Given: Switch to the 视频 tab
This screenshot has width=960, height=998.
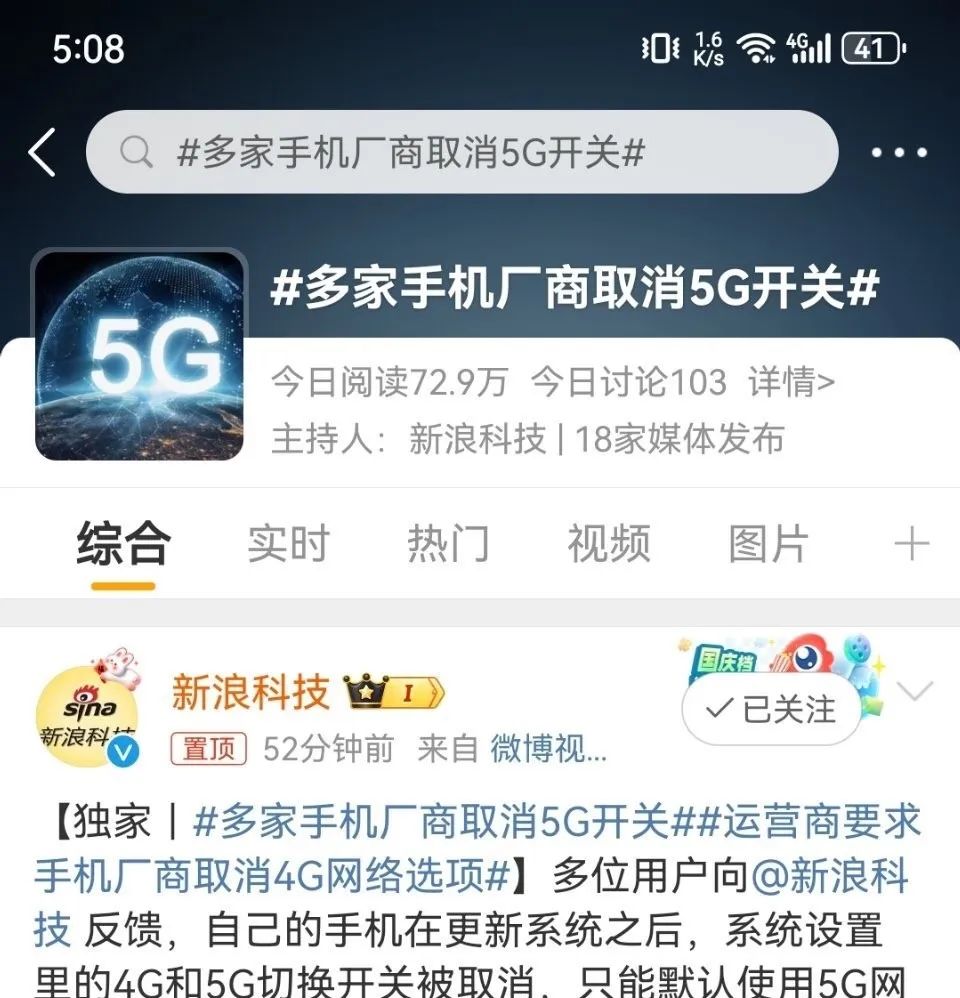Looking at the screenshot, I should [x=608, y=544].
